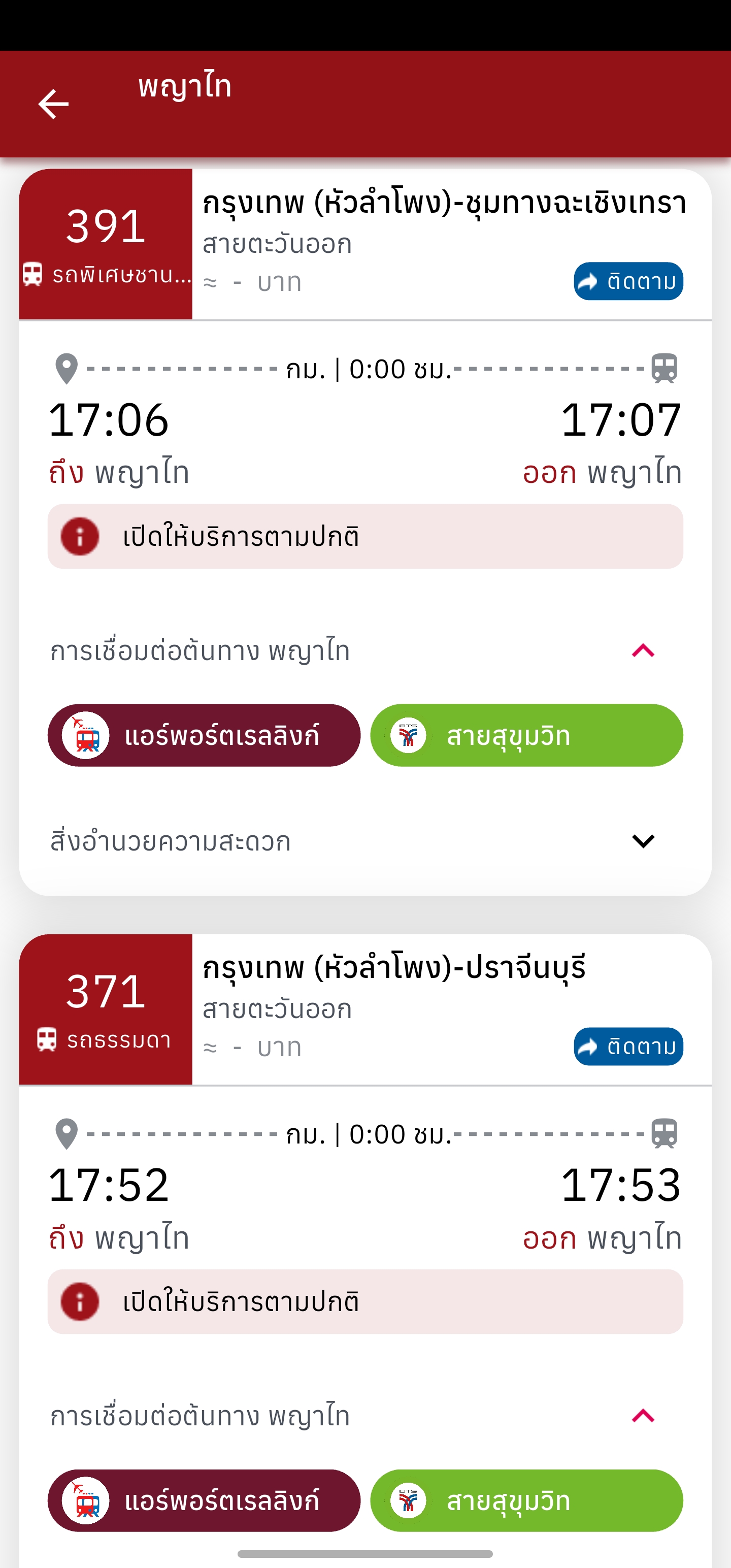Expand สิ่งอำนวยความสะดวก section
Screen dimensions: 731x1568
[x=643, y=841]
